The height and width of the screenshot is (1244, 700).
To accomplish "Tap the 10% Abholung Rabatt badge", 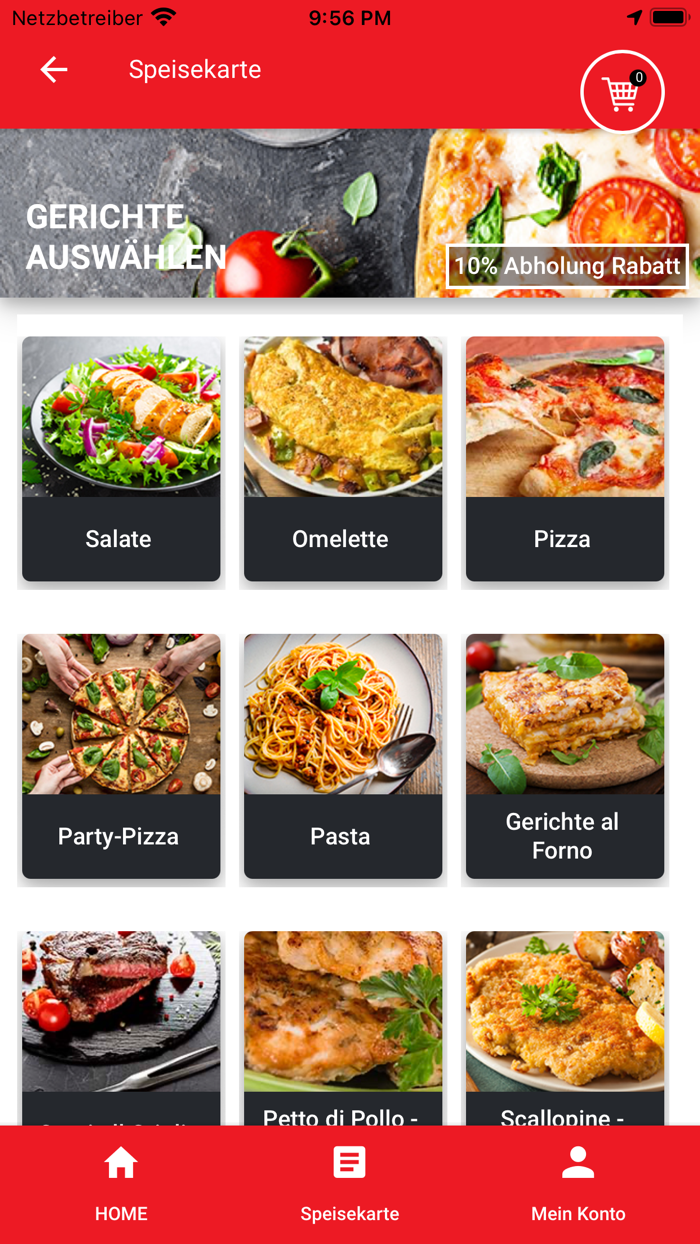I will (x=567, y=266).
